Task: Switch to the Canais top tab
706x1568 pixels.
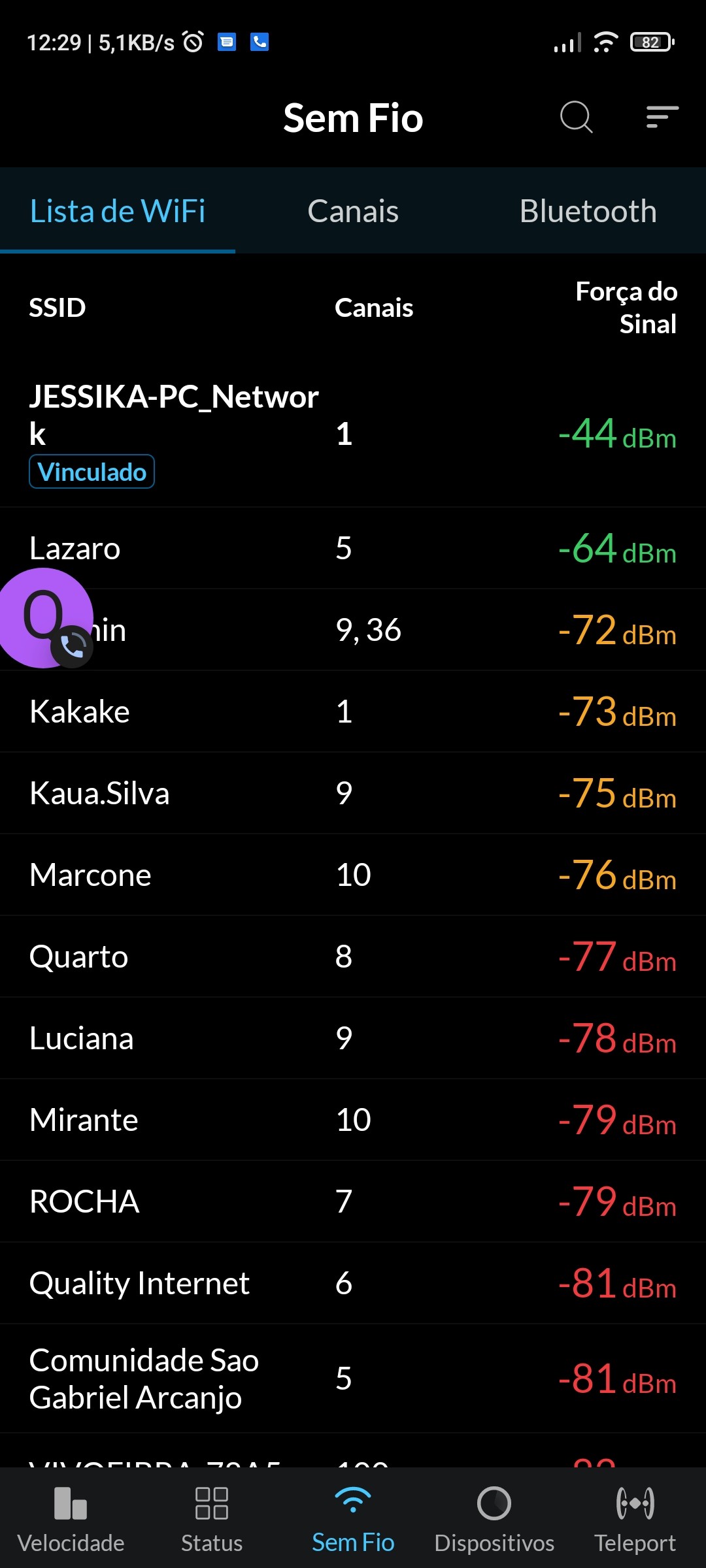Action: (353, 211)
